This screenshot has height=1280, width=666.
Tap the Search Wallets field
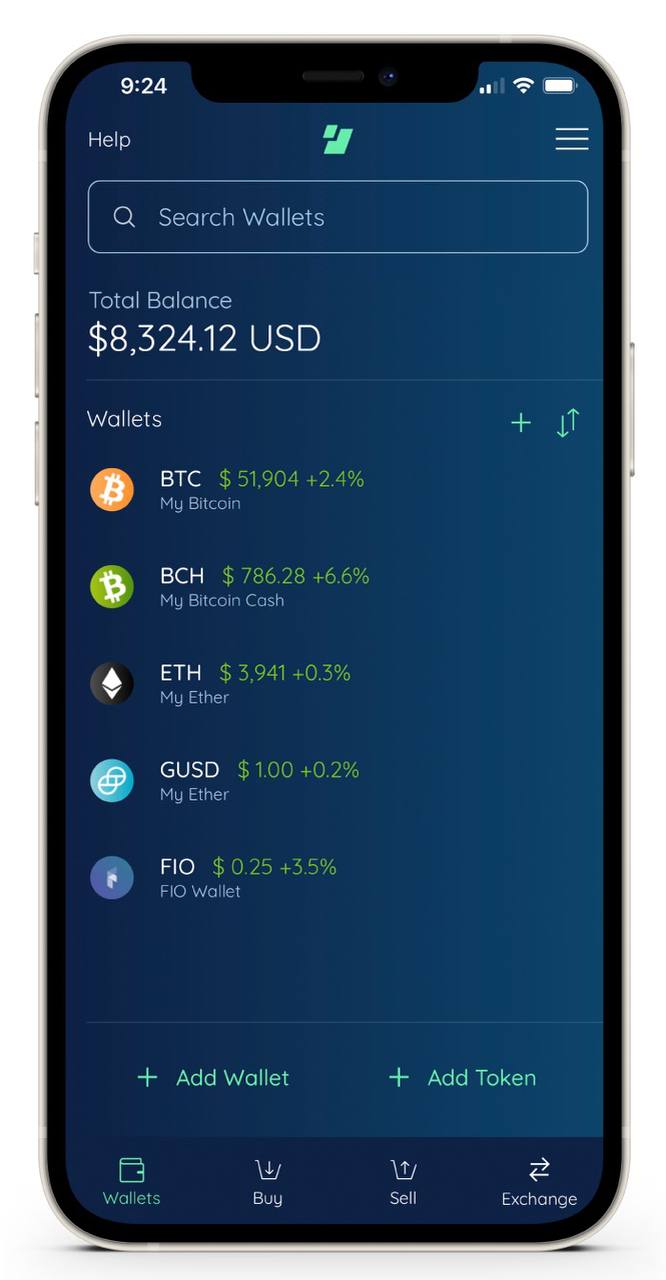tap(338, 217)
